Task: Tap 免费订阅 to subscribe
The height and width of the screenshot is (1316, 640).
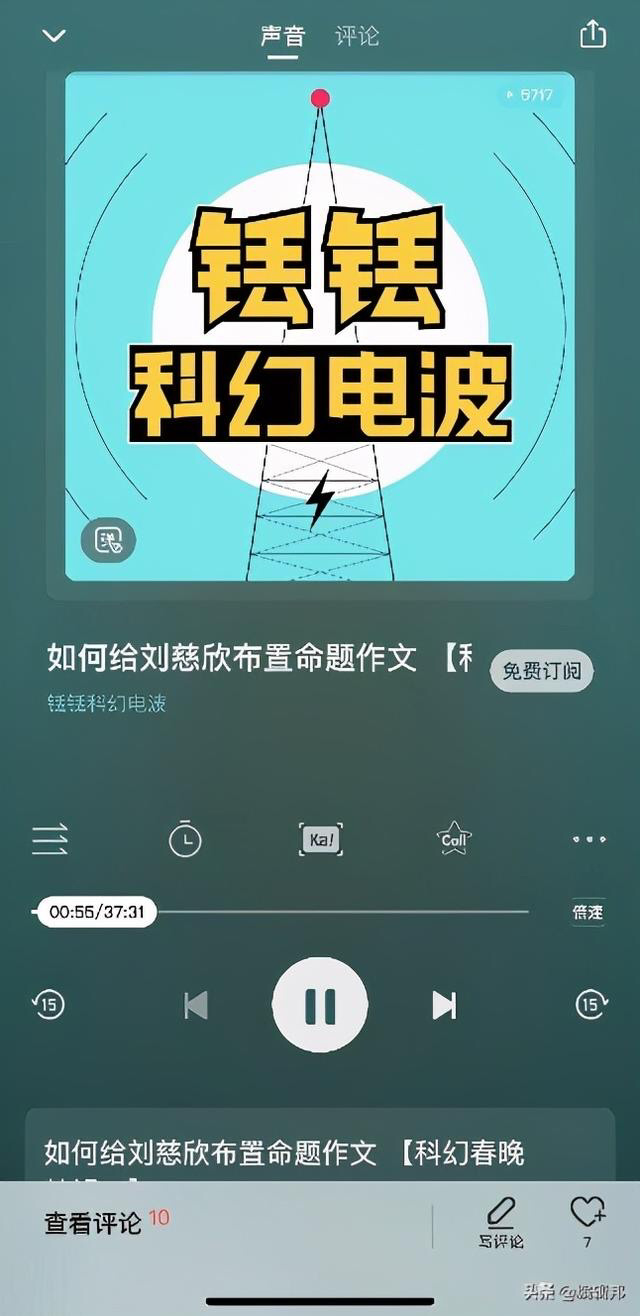Action: point(541,671)
